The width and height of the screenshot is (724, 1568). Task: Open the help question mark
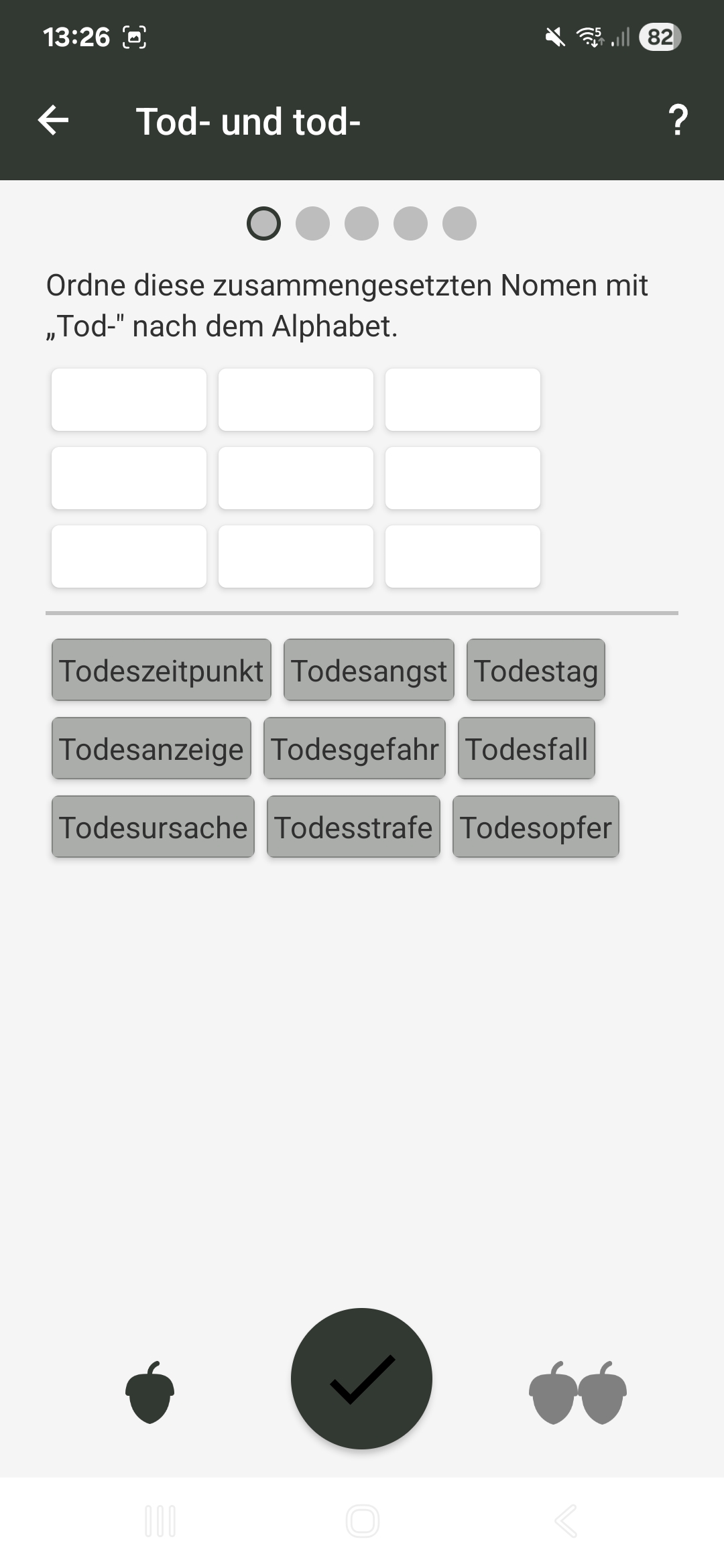pos(678,121)
